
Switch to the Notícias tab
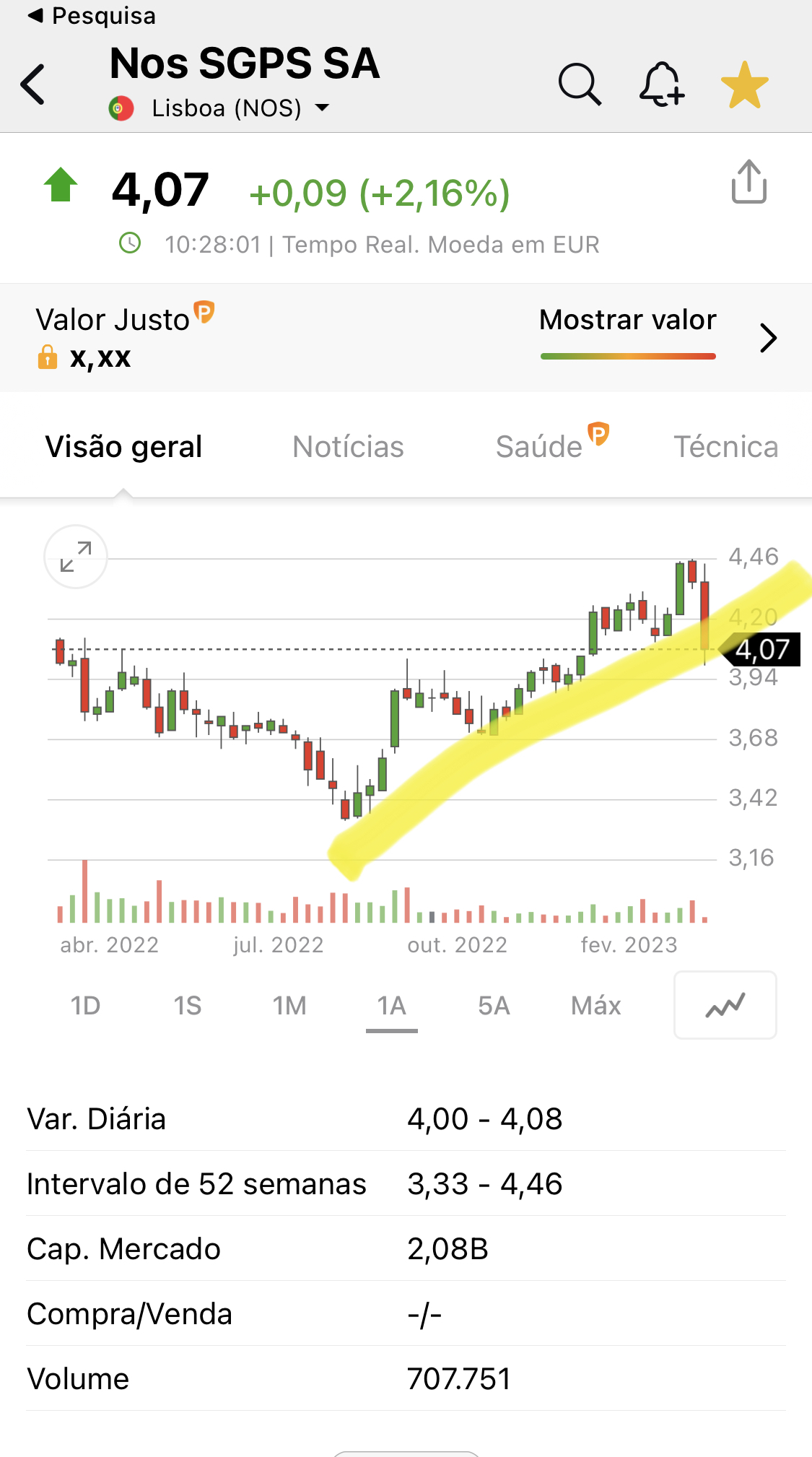pyautogui.click(x=348, y=447)
